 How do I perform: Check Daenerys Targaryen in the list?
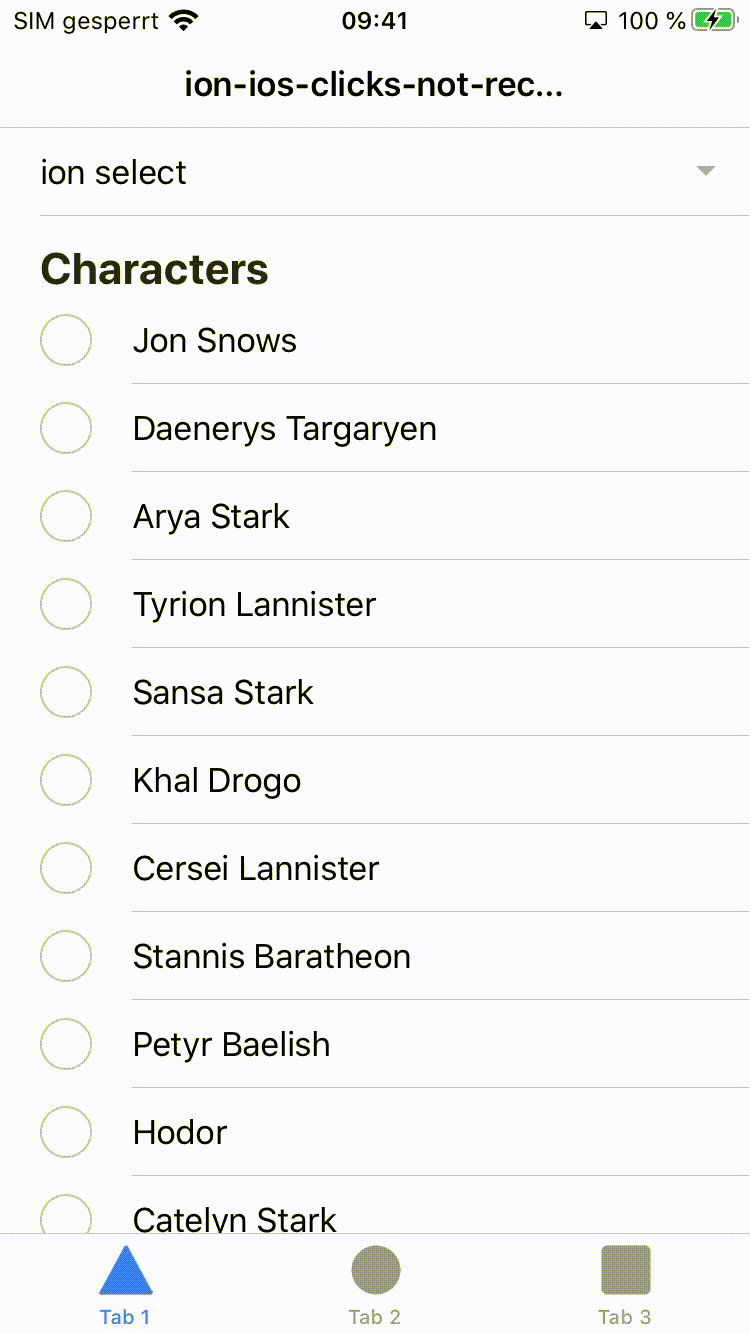pyautogui.click(x=66, y=428)
